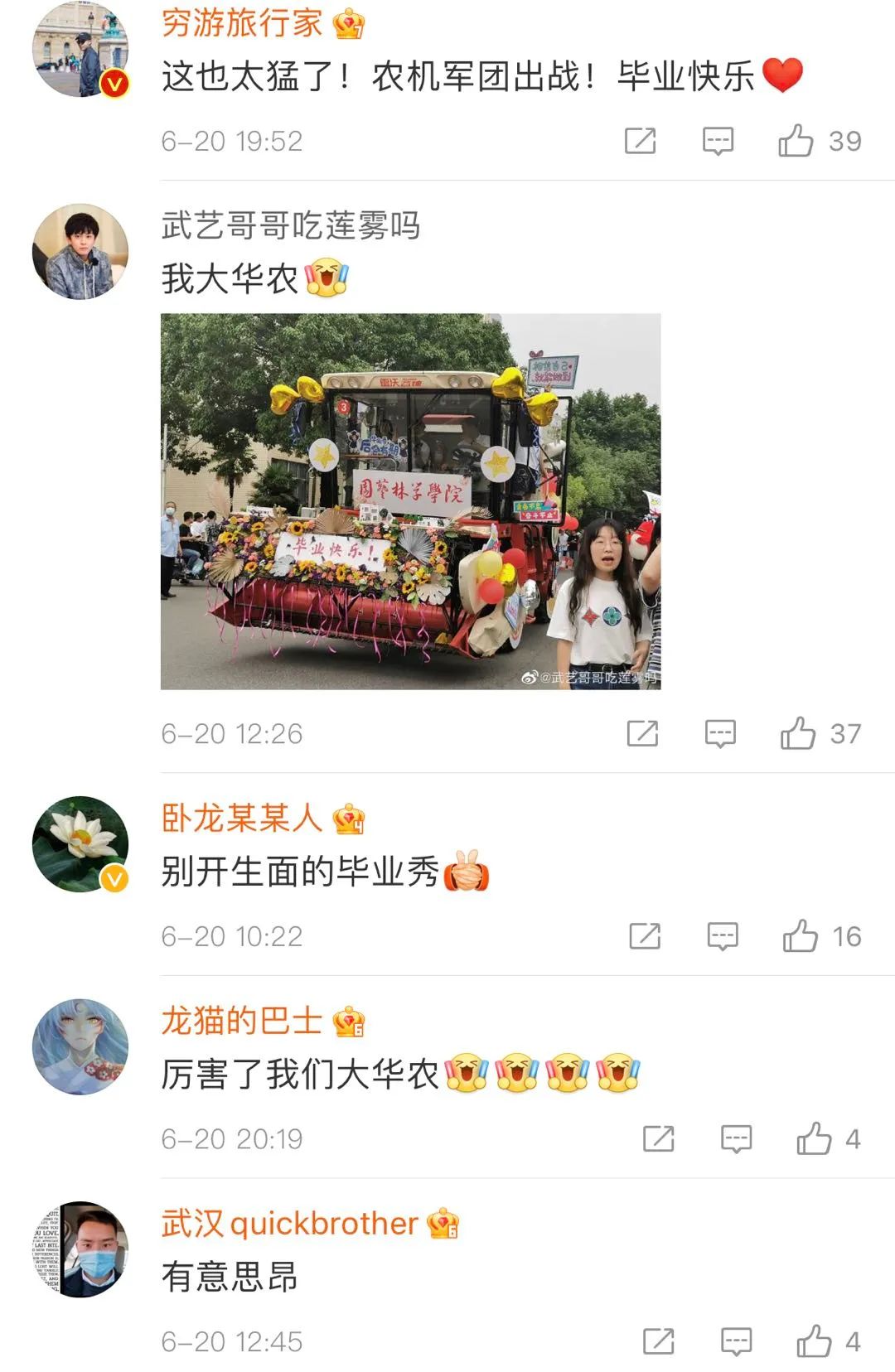The width and height of the screenshot is (895, 1372).
Task: Open 武艺哥哥吃莲雾吗's comment photo
Action: pos(410,501)
